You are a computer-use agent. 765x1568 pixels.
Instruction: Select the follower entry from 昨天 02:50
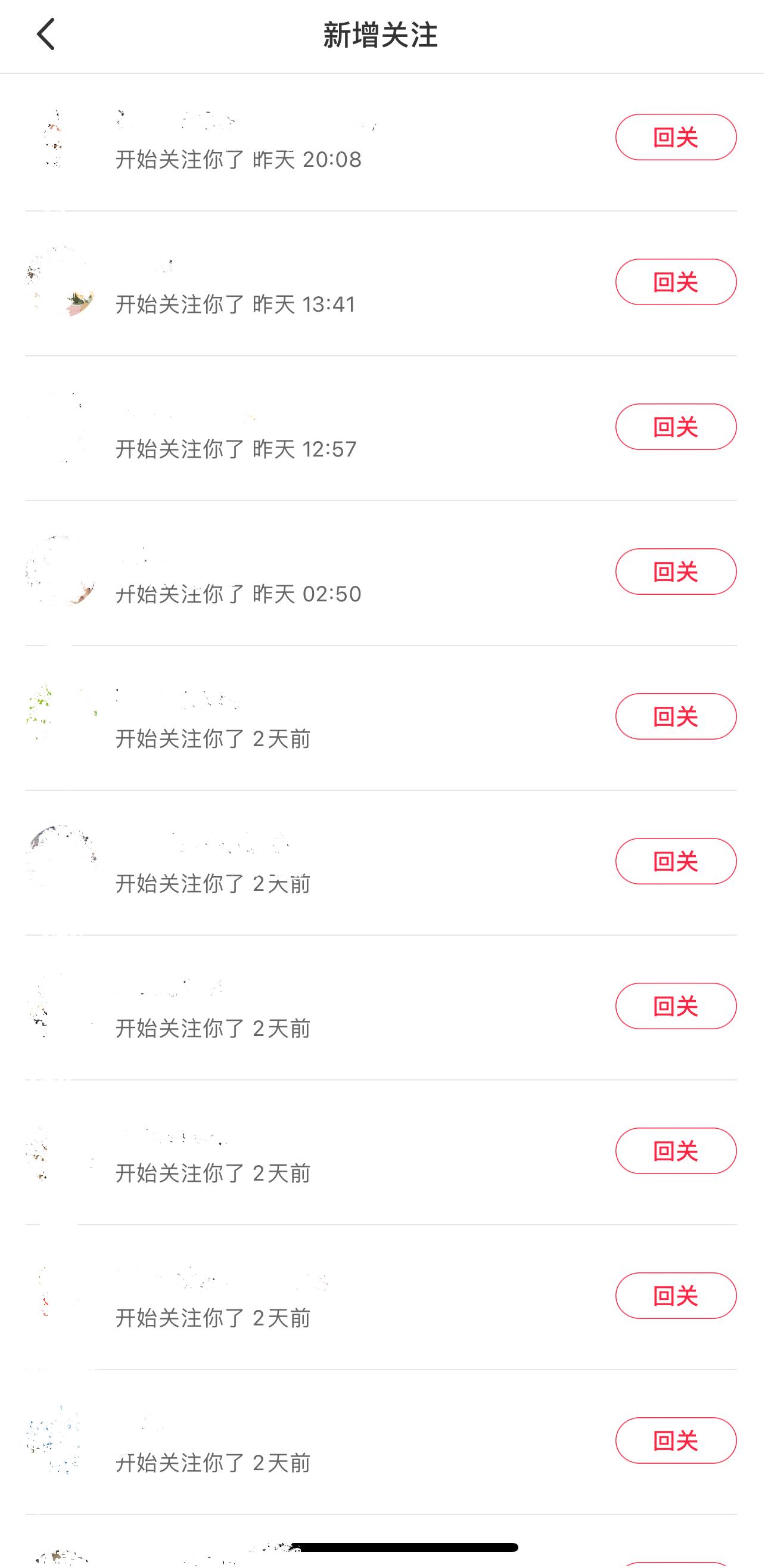pyautogui.click(x=60, y=572)
